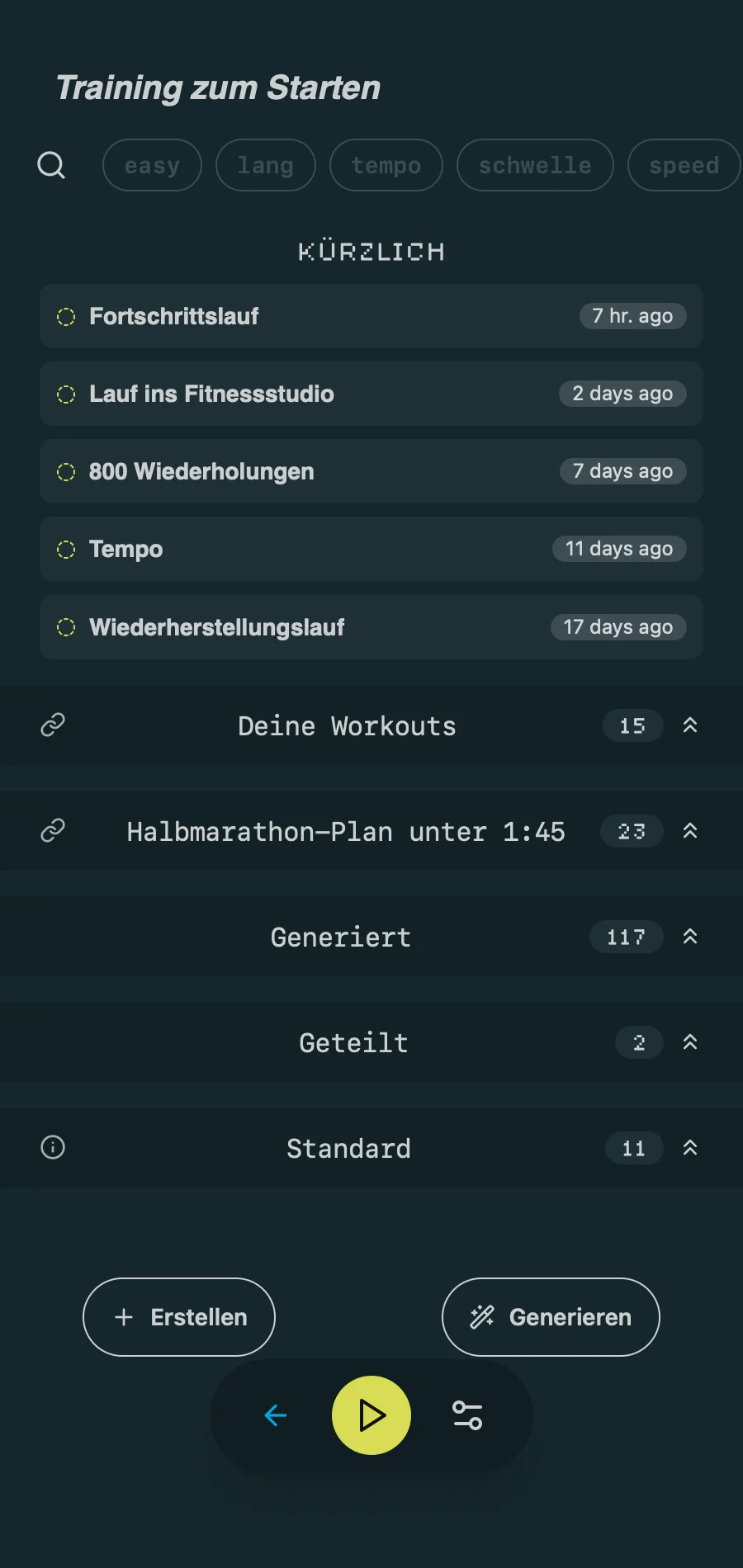743x1568 pixels.
Task: Tap Generieren to generate a workout
Action: (x=551, y=1317)
